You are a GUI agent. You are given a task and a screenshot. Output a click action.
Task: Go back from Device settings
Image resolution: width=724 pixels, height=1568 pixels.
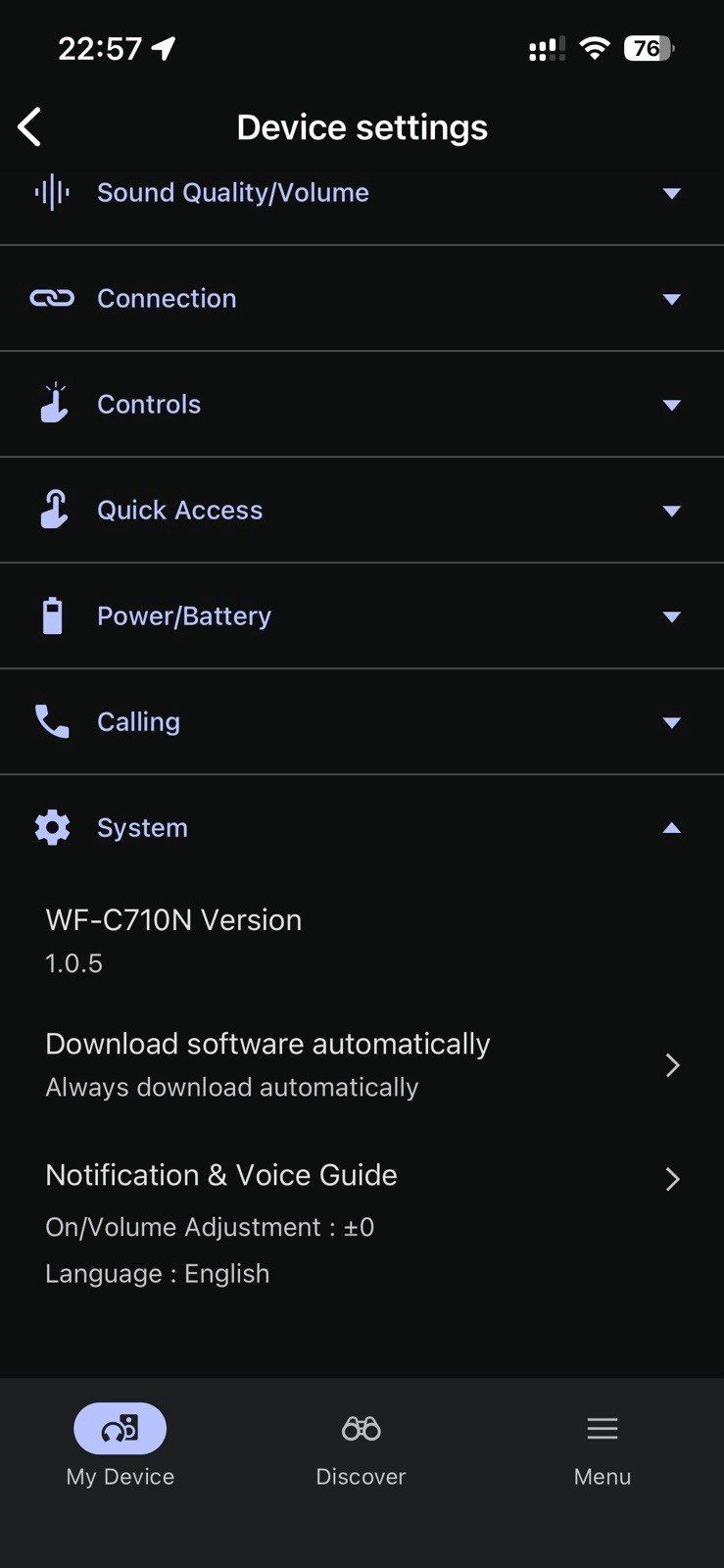30,127
